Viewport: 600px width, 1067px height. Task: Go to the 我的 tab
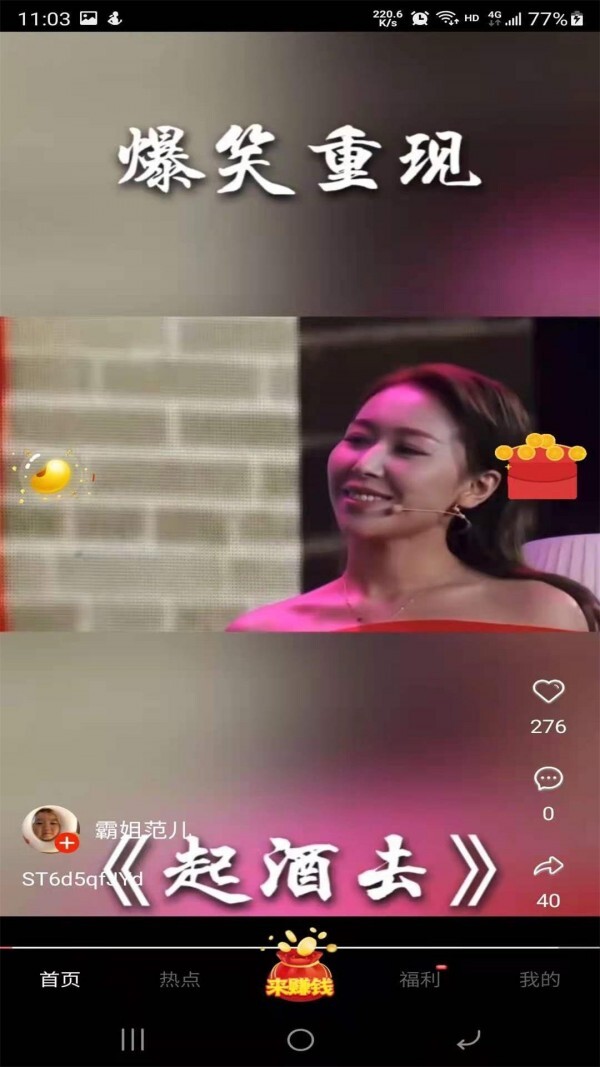pos(540,979)
